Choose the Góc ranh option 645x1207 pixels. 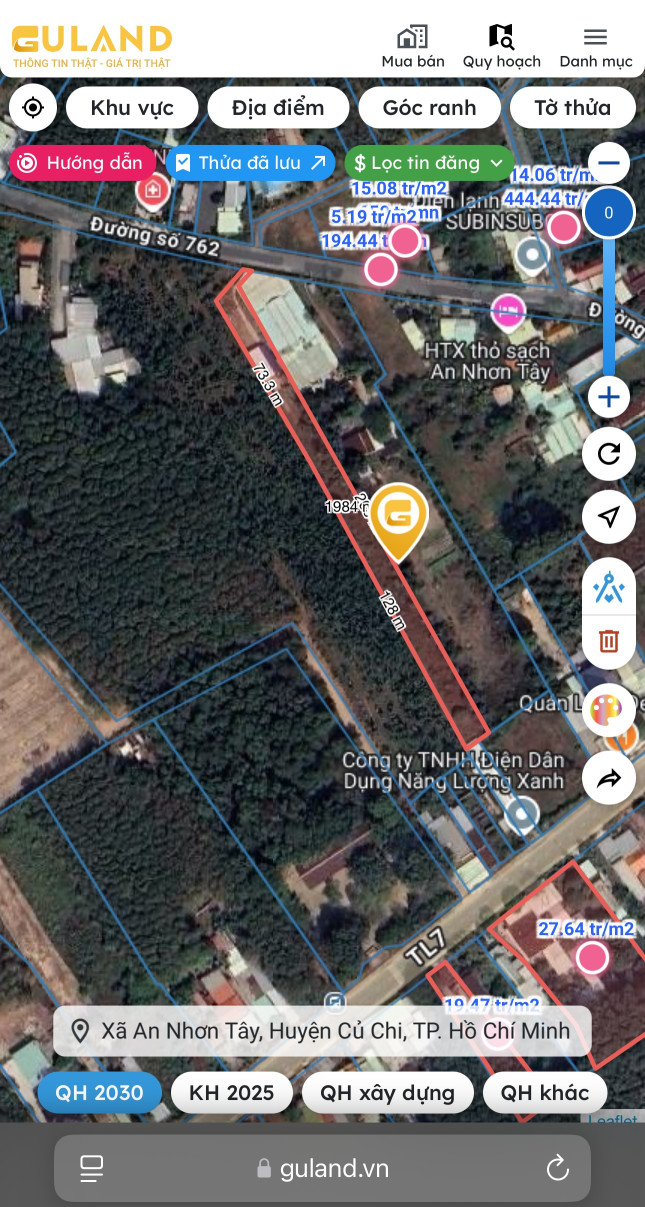tap(429, 108)
